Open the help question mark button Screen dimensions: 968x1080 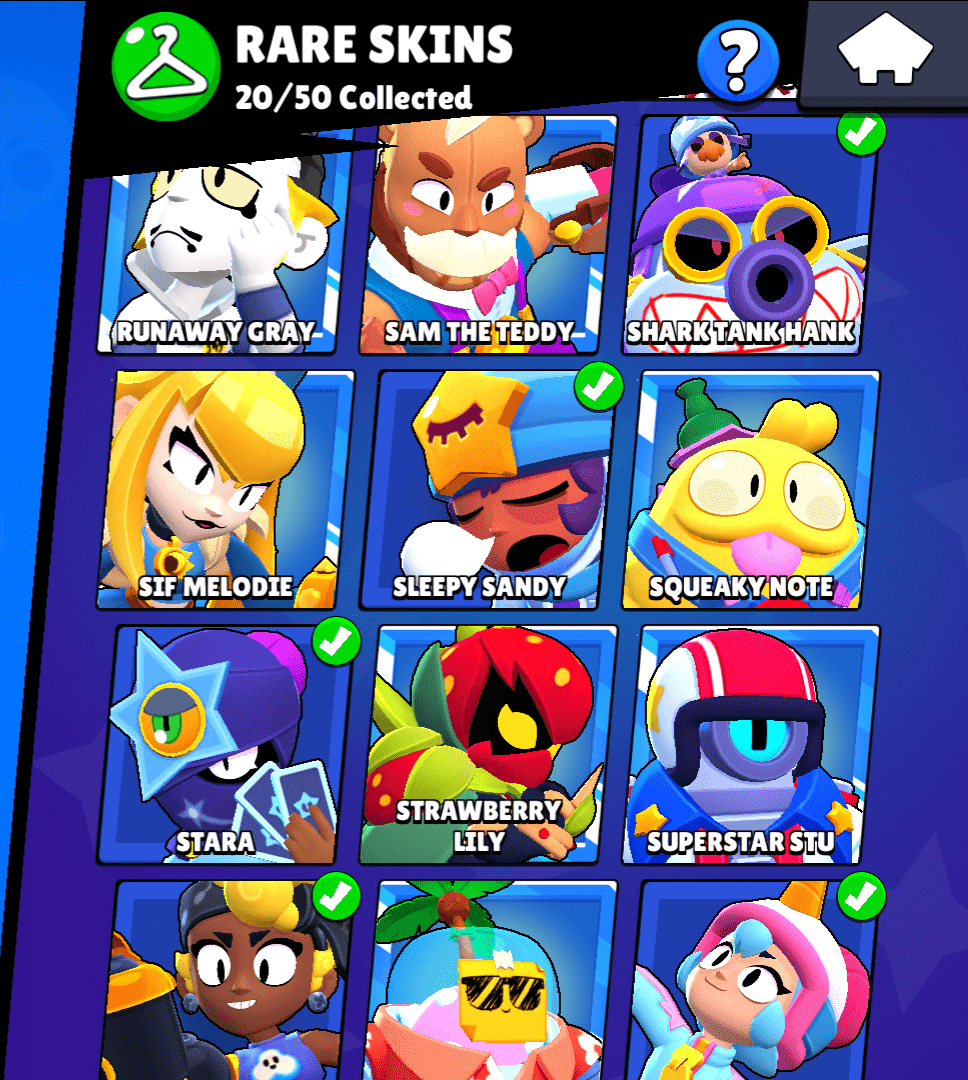click(738, 59)
